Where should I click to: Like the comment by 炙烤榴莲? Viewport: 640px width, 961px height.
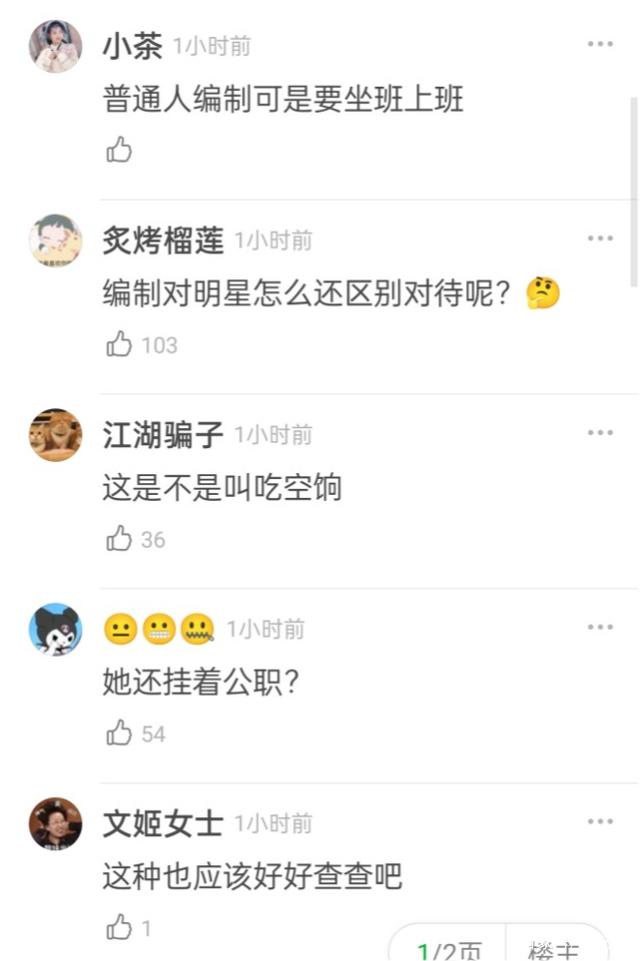[x=119, y=345]
